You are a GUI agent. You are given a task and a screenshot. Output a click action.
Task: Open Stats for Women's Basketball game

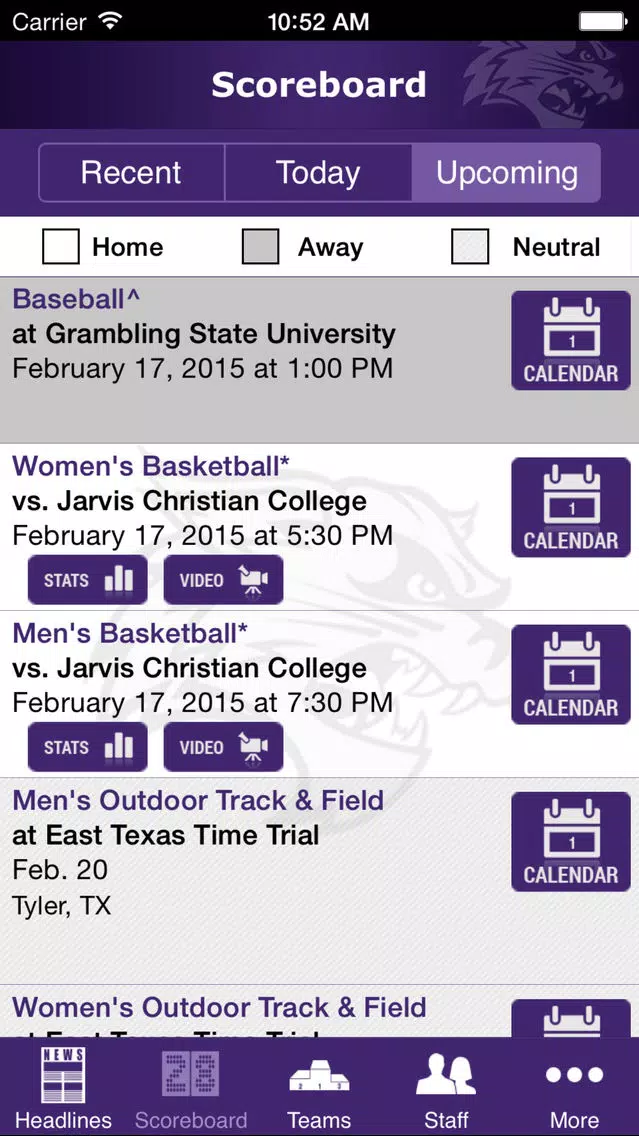[88, 580]
